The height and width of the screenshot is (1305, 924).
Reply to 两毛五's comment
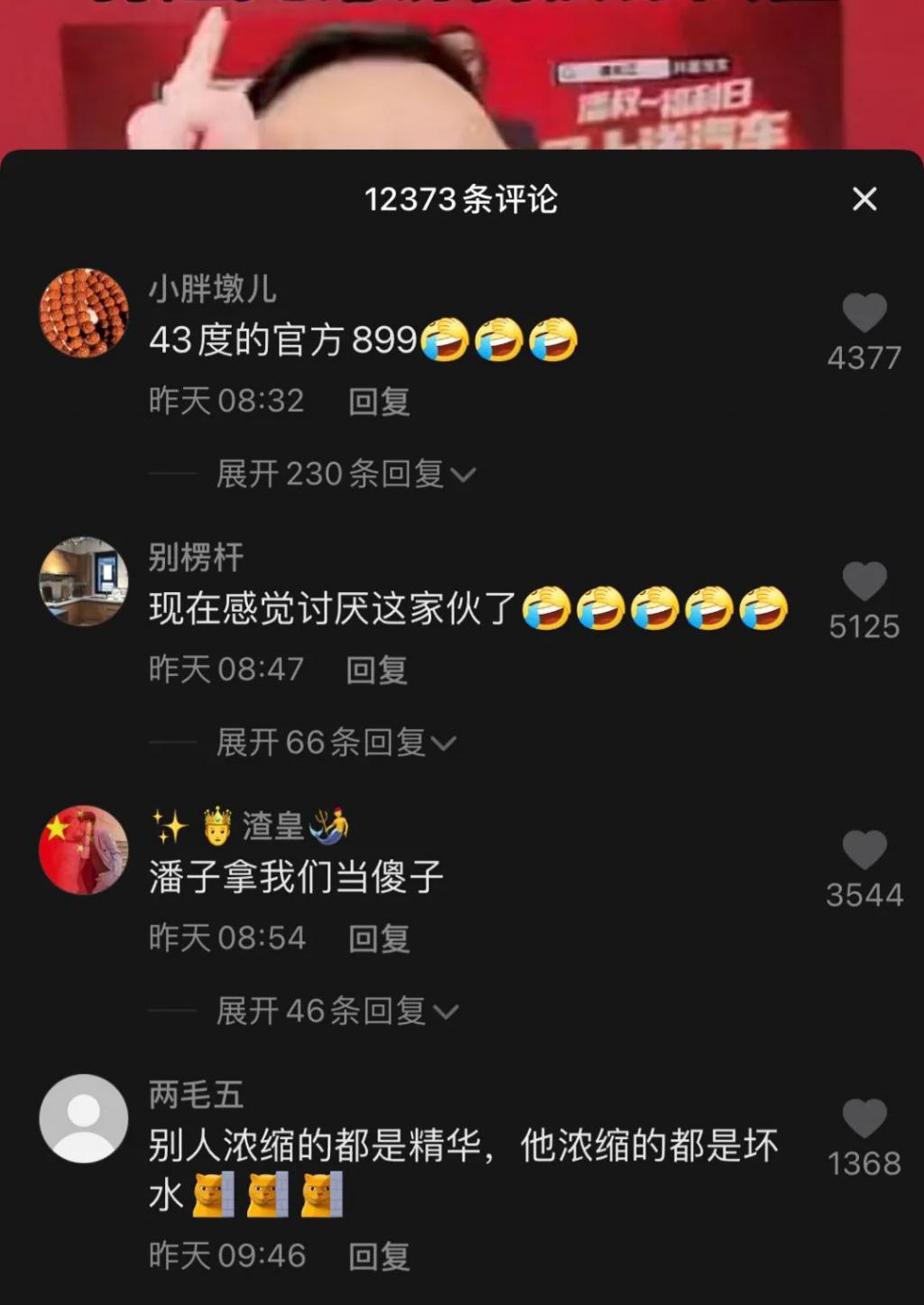tap(379, 1256)
